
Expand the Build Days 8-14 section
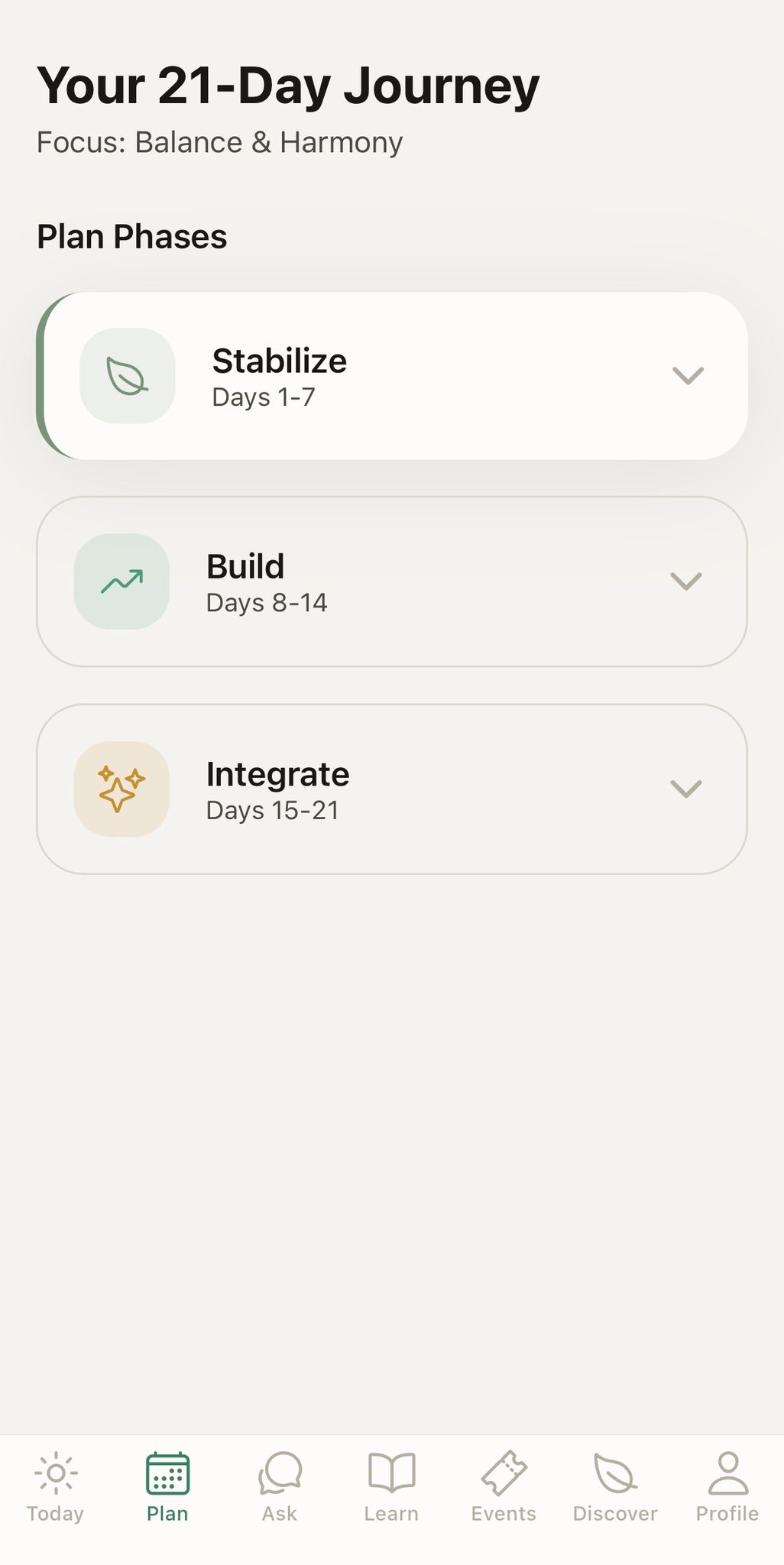tap(686, 582)
